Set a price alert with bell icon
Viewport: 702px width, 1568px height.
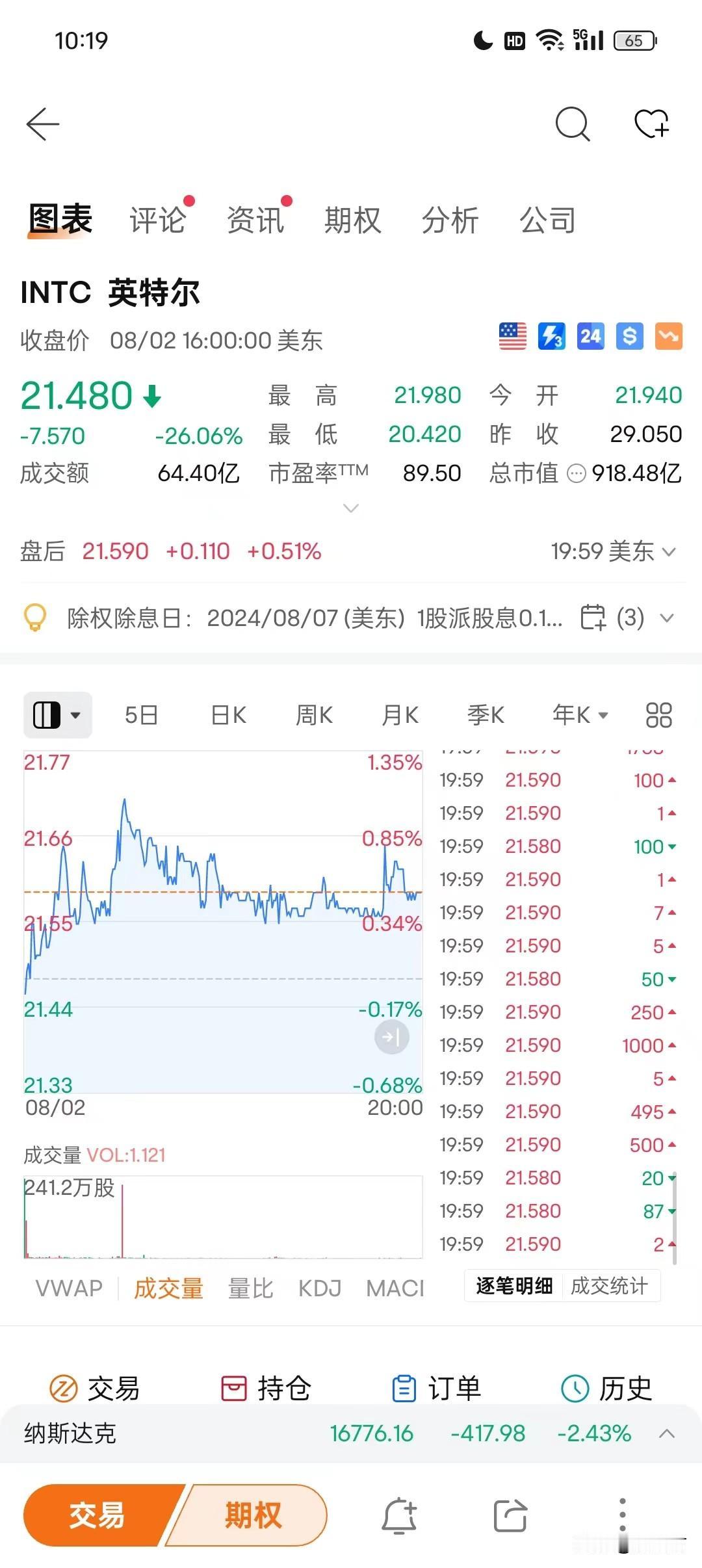pyautogui.click(x=399, y=1515)
